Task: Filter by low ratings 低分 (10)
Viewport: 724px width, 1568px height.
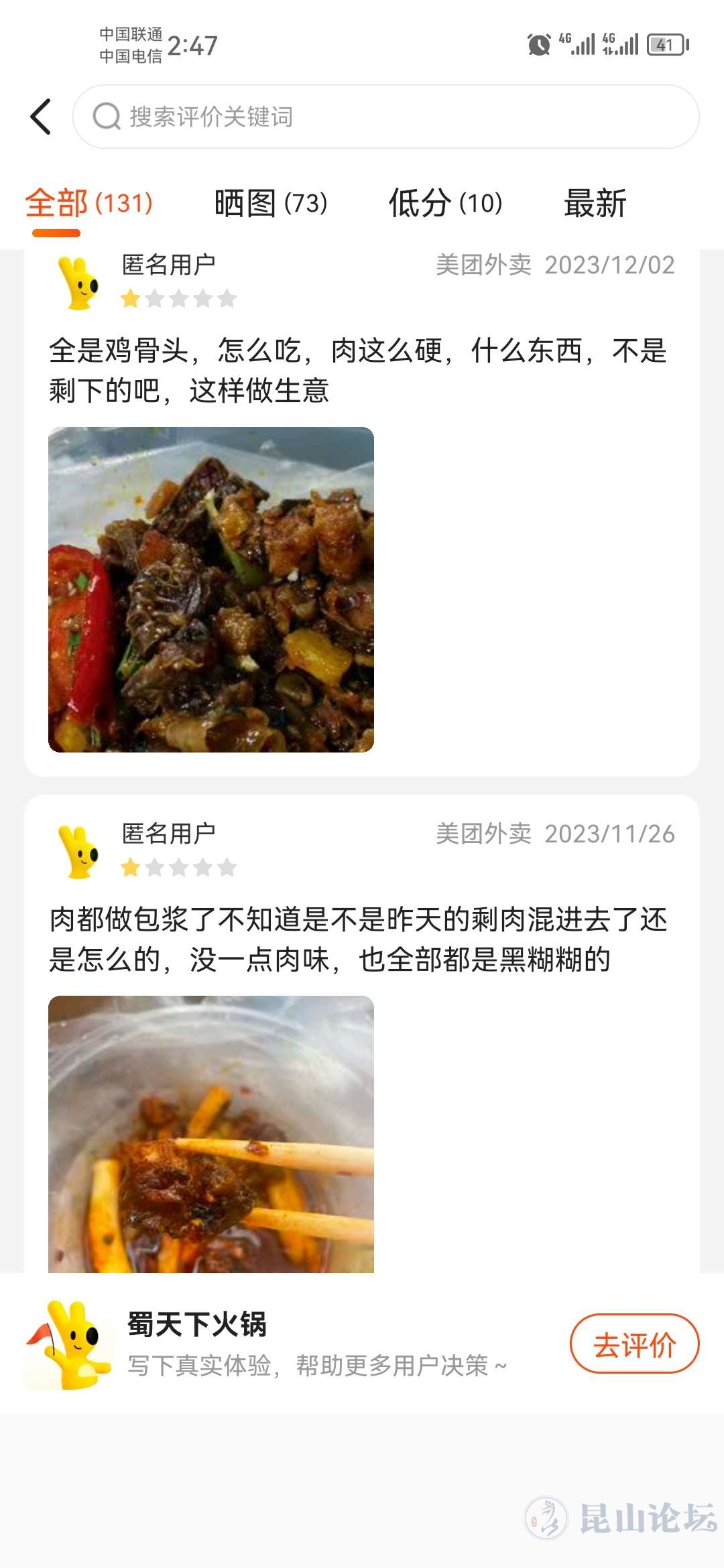Action: click(446, 203)
